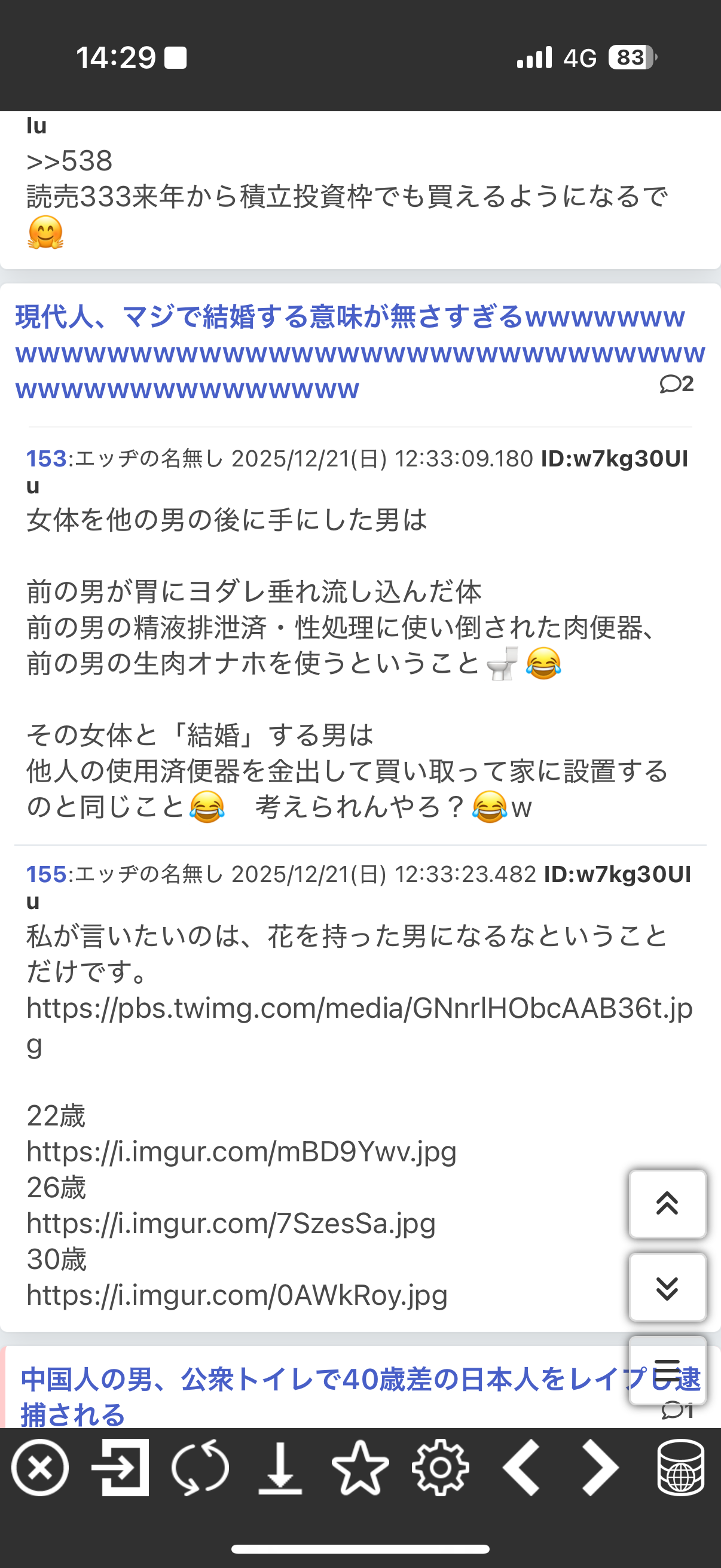Jump to bottom with double down arrow
Image resolution: width=721 pixels, height=1568 pixels.
click(x=667, y=1287)
